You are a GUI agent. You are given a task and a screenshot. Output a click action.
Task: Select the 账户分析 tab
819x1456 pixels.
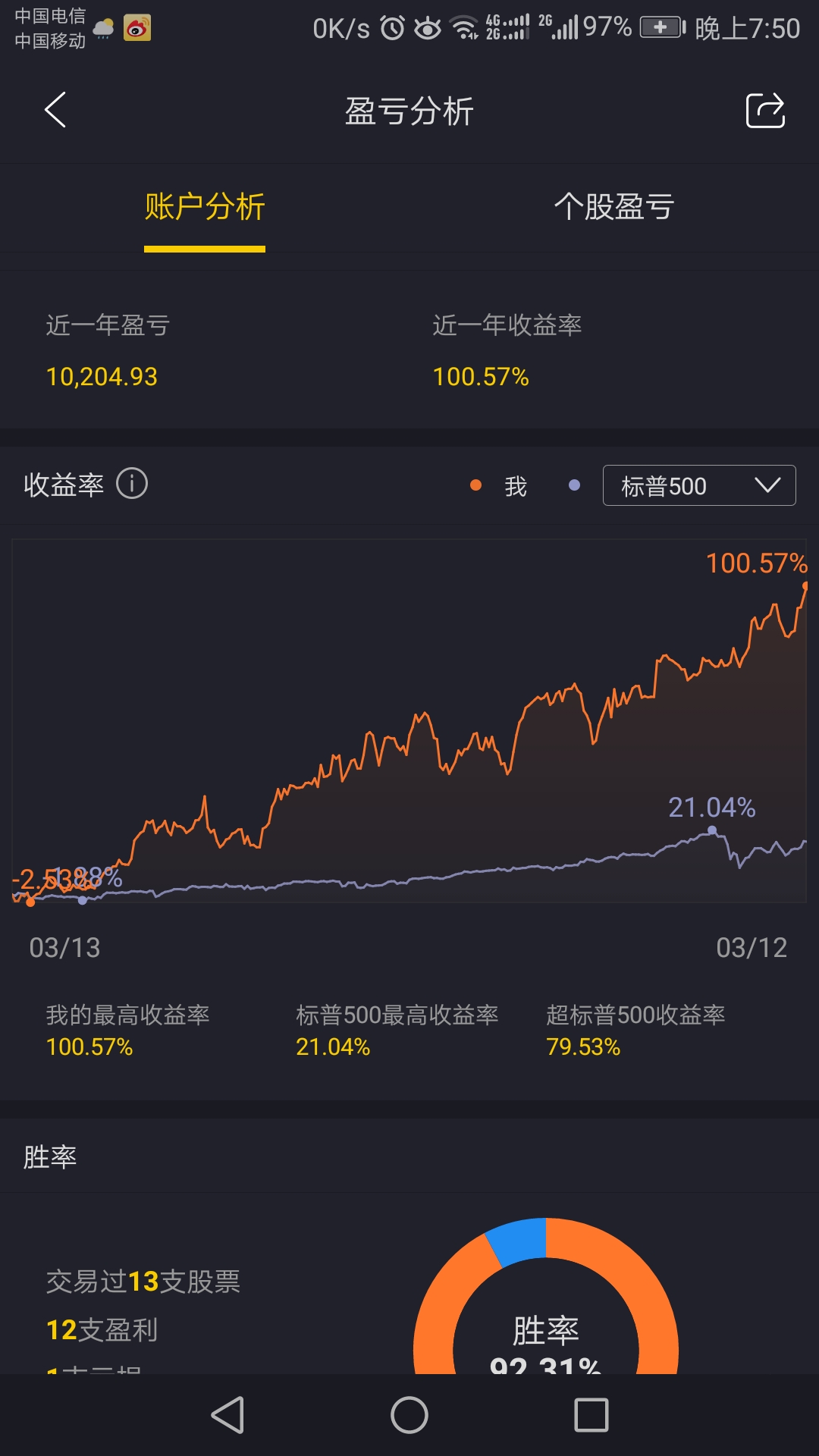coord(205,206)
